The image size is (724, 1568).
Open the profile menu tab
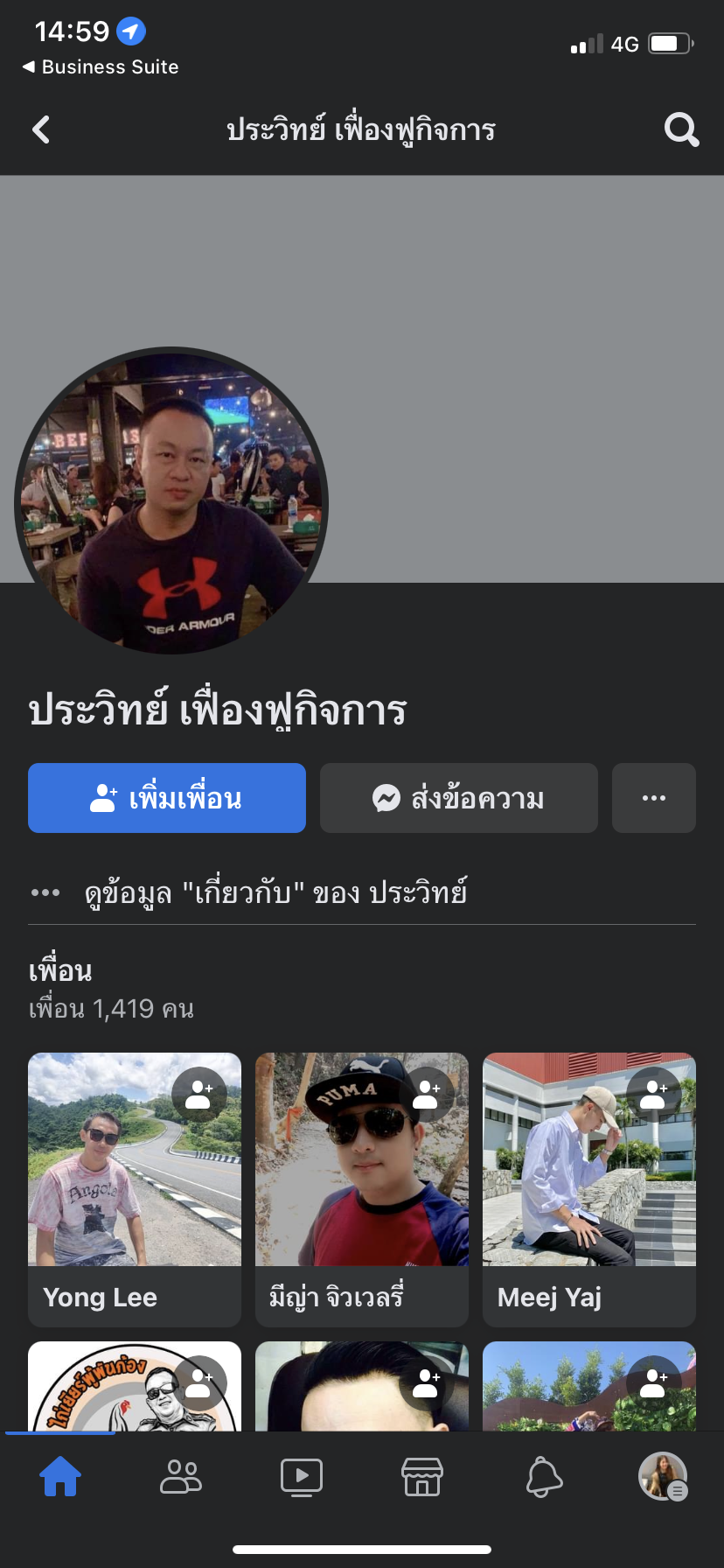pos(663,1477)
